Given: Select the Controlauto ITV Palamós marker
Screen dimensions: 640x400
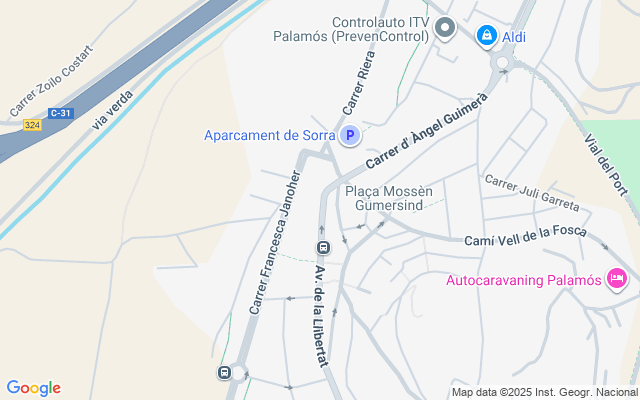Looking at the screenshot, I should click(446, 29).
